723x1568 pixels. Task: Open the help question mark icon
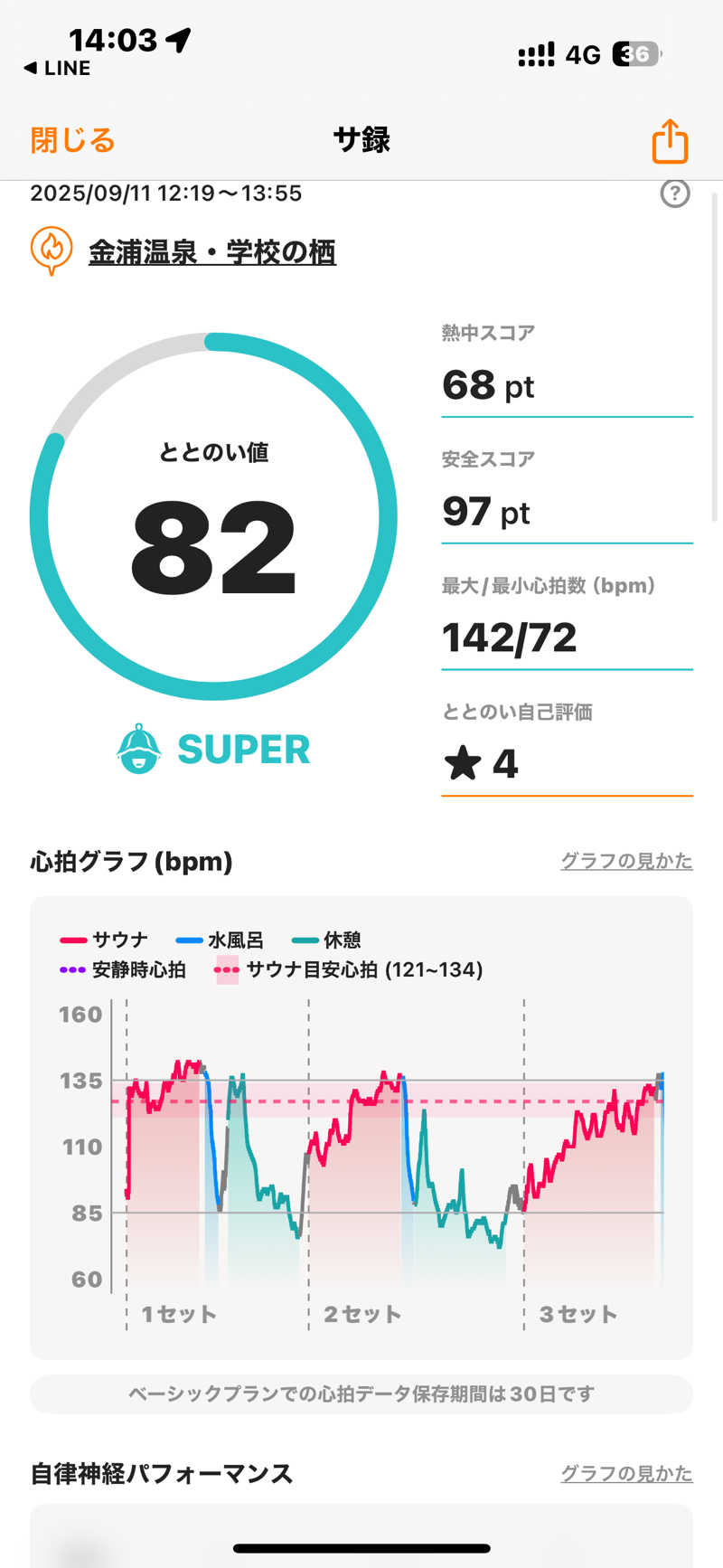click(x=674, y=194)
